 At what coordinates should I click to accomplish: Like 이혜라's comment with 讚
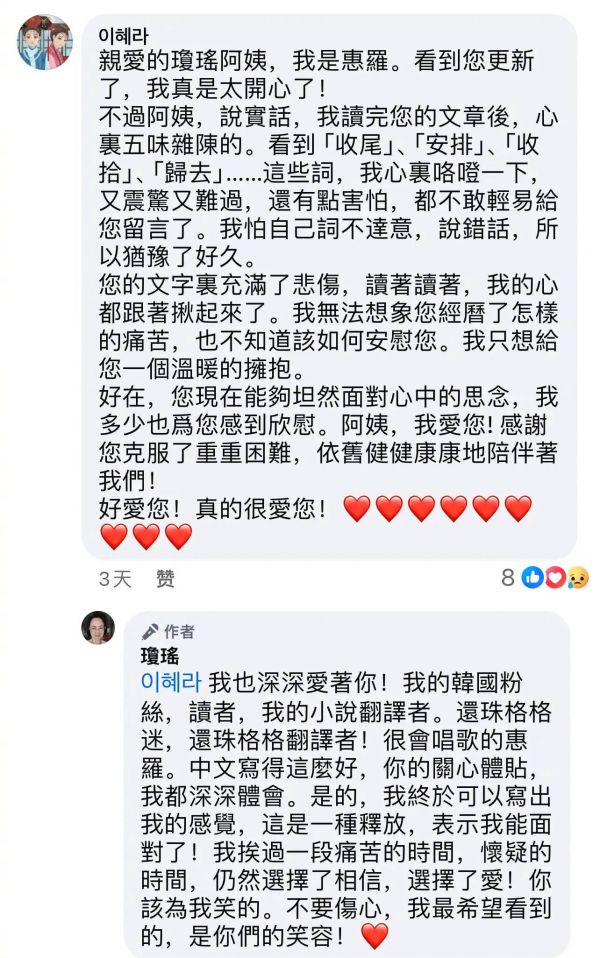pyautogui.click(x=165, y=579)
